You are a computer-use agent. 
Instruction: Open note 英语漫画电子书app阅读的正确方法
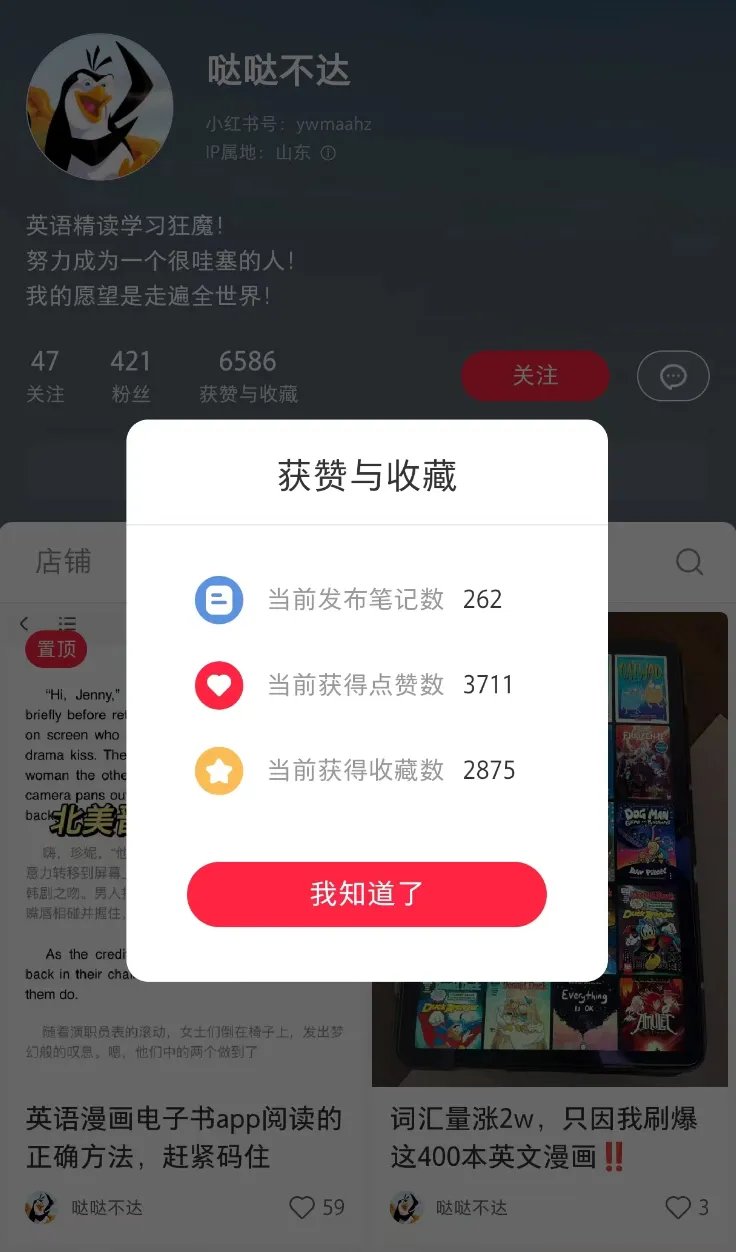click(183, 1137)
